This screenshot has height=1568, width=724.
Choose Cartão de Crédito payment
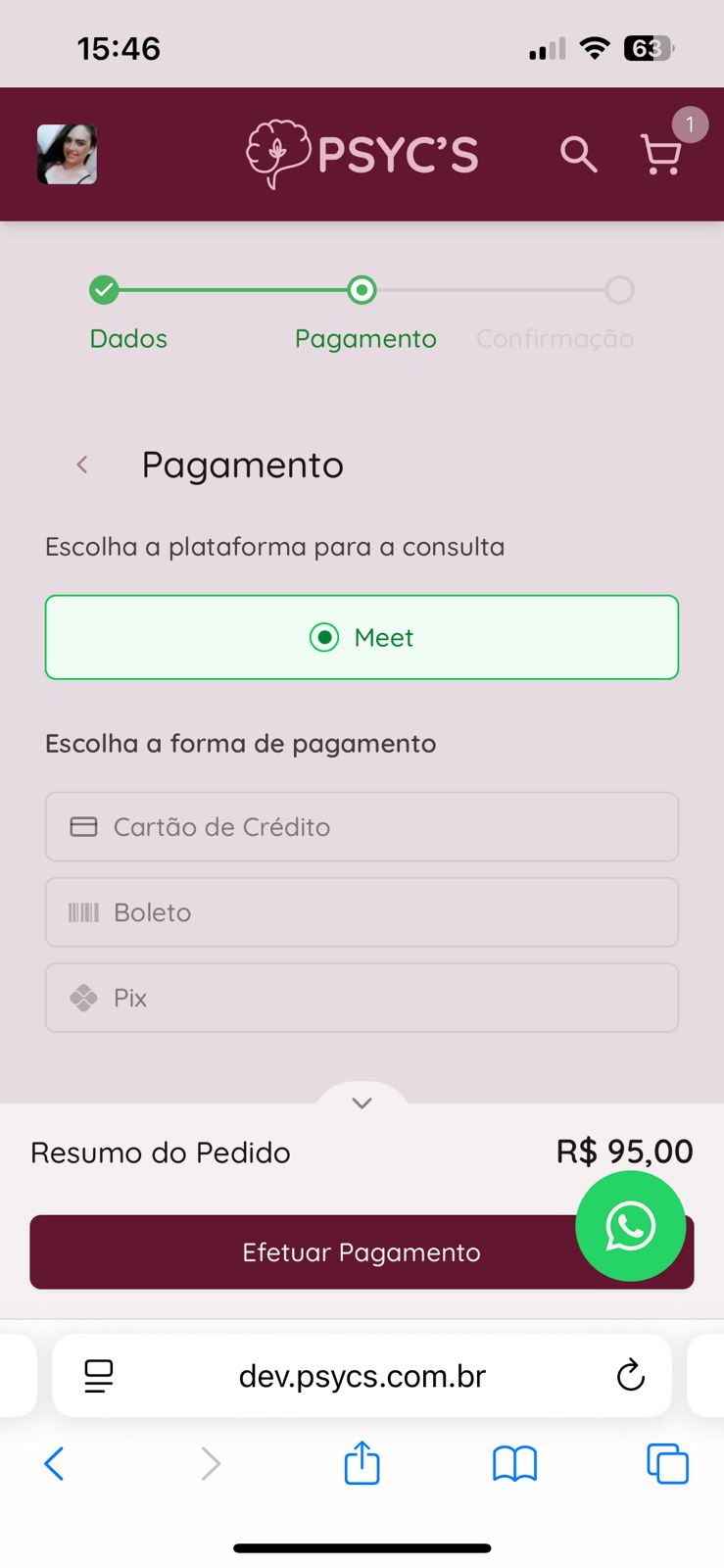click(x=362, y=827)
